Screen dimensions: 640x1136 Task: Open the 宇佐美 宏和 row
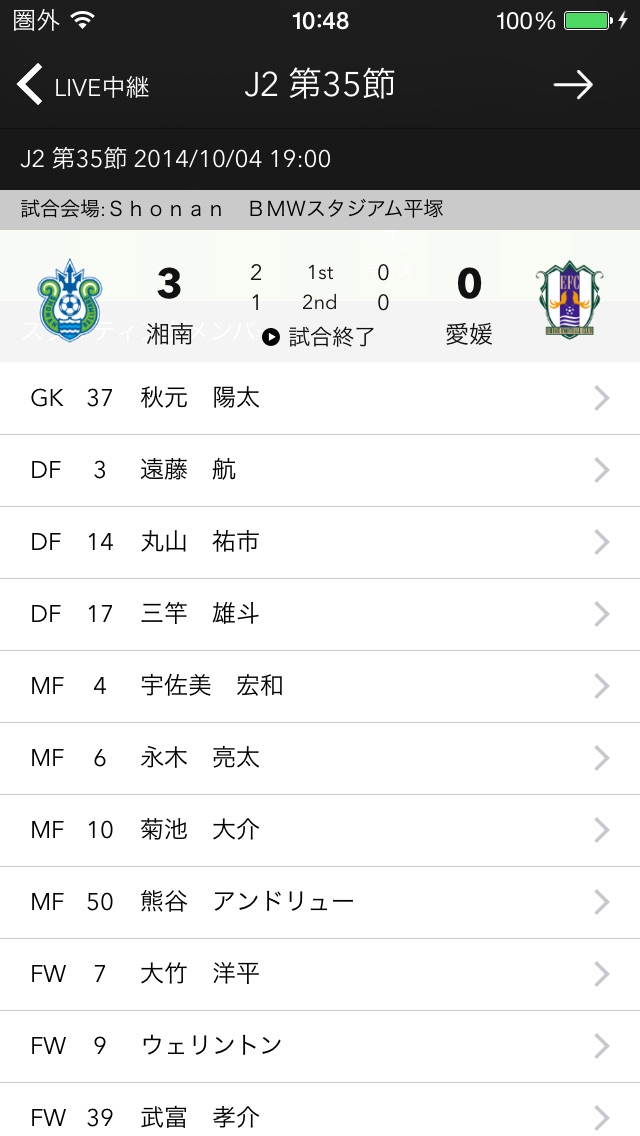tap(320, 686)
